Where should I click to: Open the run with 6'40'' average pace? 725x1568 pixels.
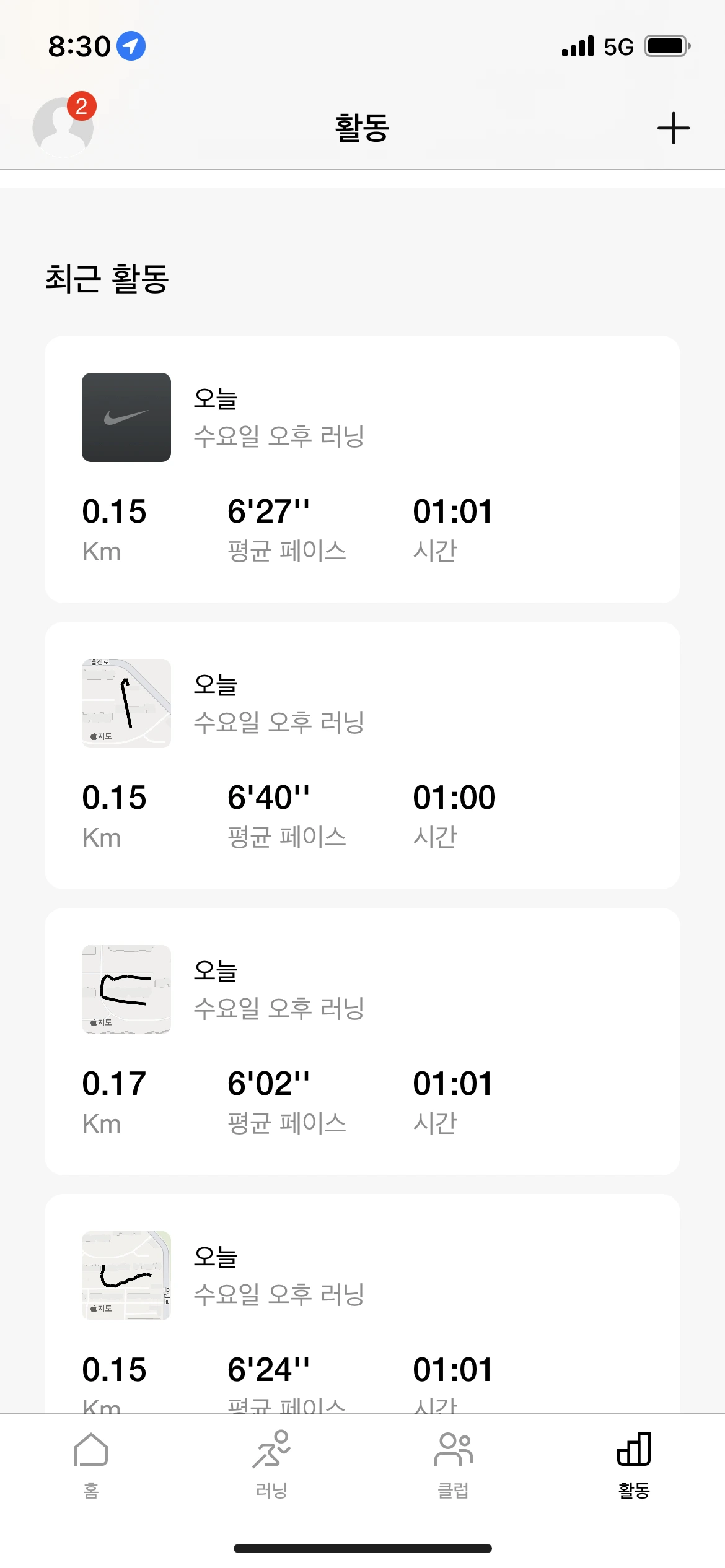[x=362, y=756]
